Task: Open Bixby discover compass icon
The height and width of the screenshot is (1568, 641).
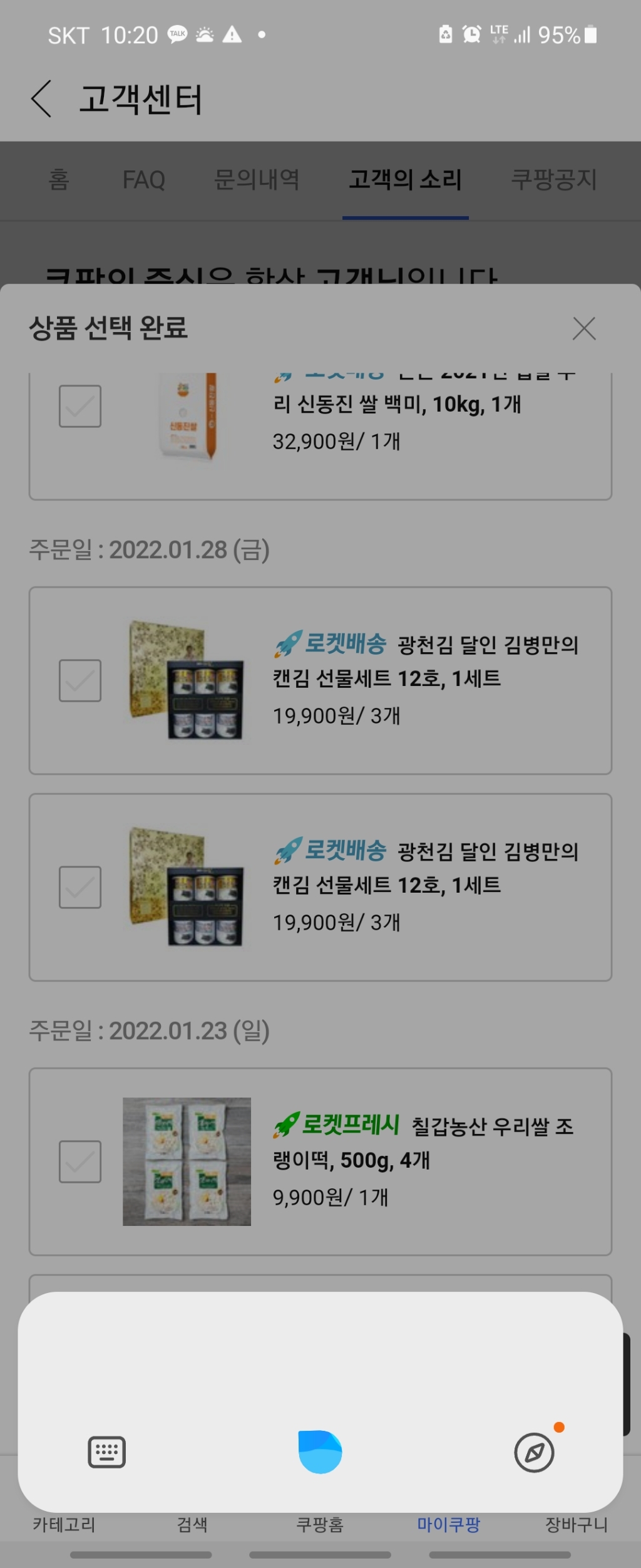Action: tap(534, 1451)
